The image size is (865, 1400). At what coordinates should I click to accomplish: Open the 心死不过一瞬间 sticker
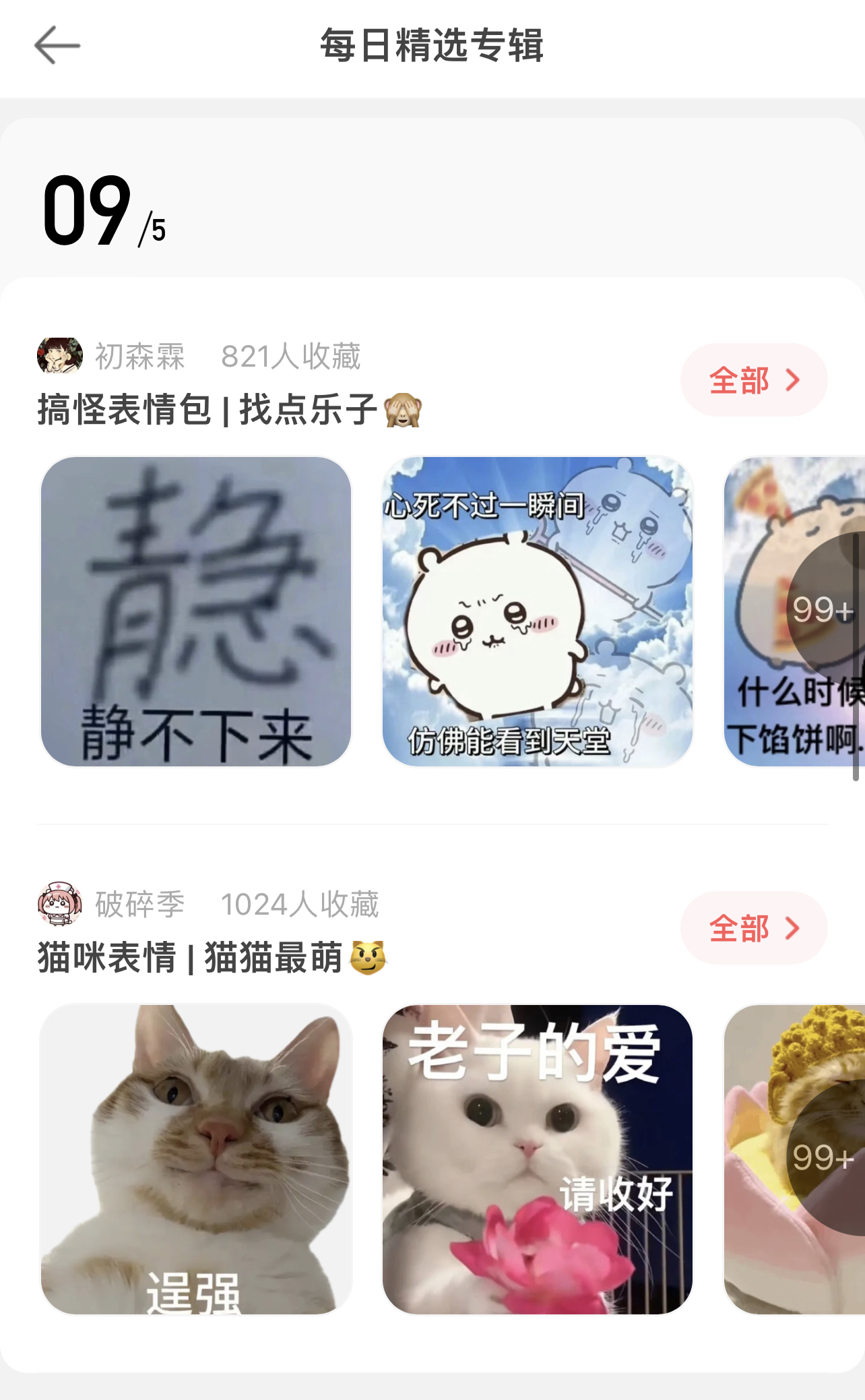pos(537,611)
